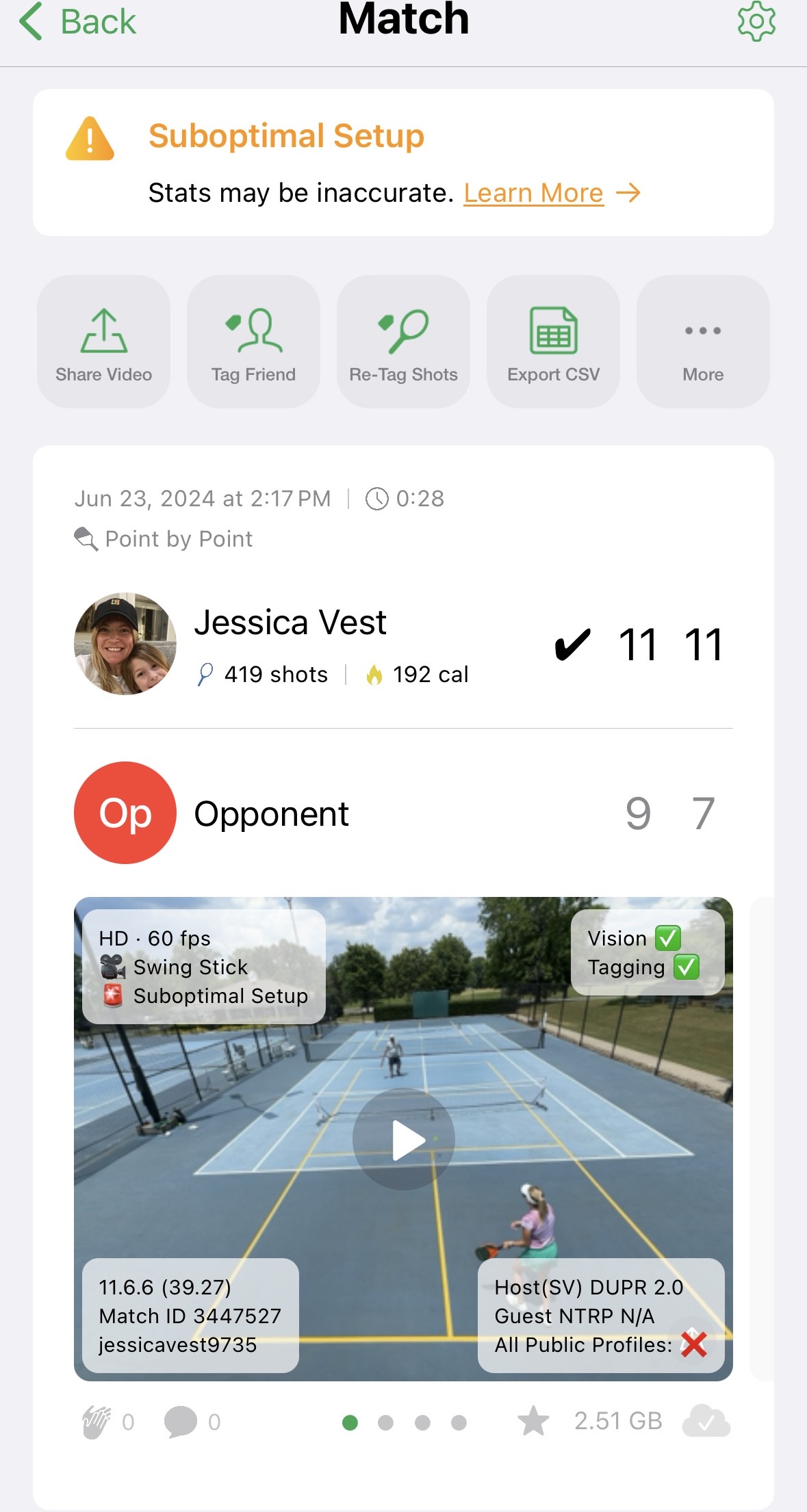Open the Learn More link
This screenshot has height=1512, width=807.
[x=533, y=194]
